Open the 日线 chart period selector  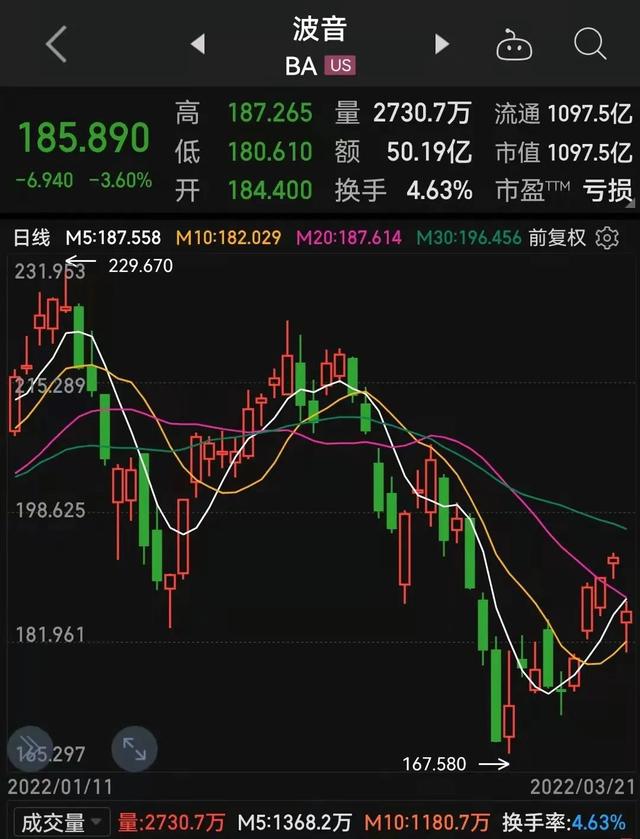(30, 238)
